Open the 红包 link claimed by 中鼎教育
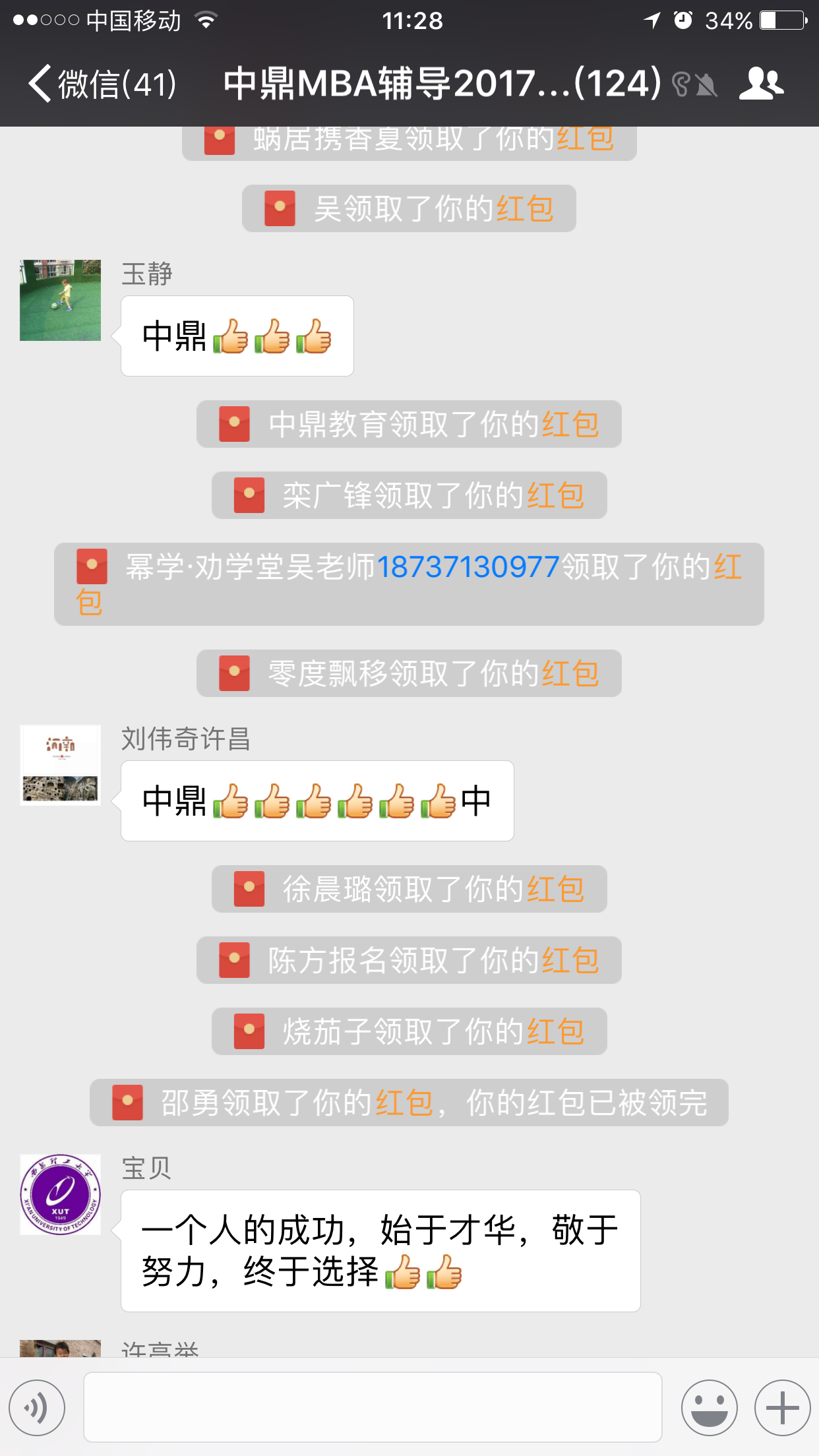Screen dimensions: 819x1456 [x=570, y=424]
